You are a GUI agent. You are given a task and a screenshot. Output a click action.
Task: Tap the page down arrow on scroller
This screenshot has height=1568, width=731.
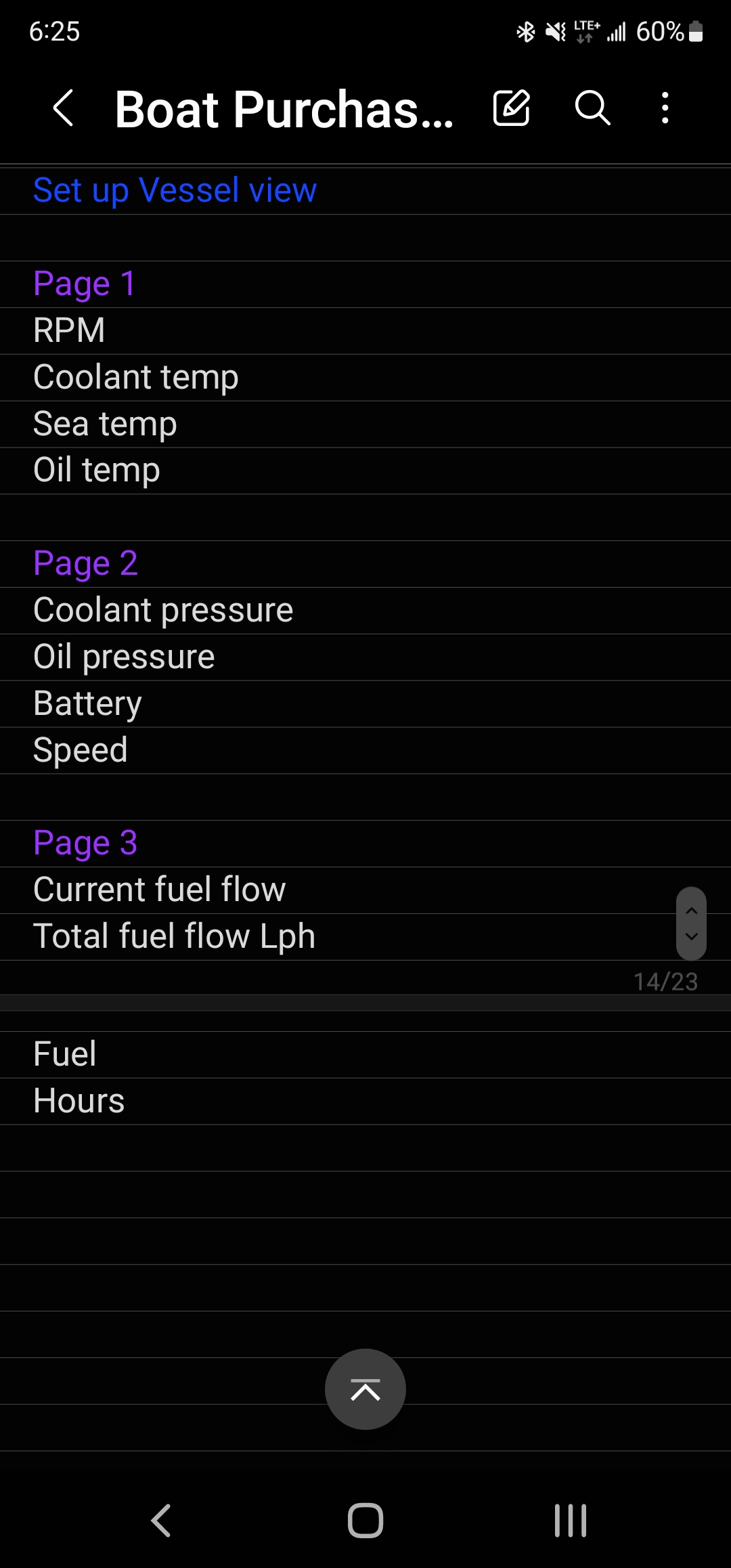692,937
